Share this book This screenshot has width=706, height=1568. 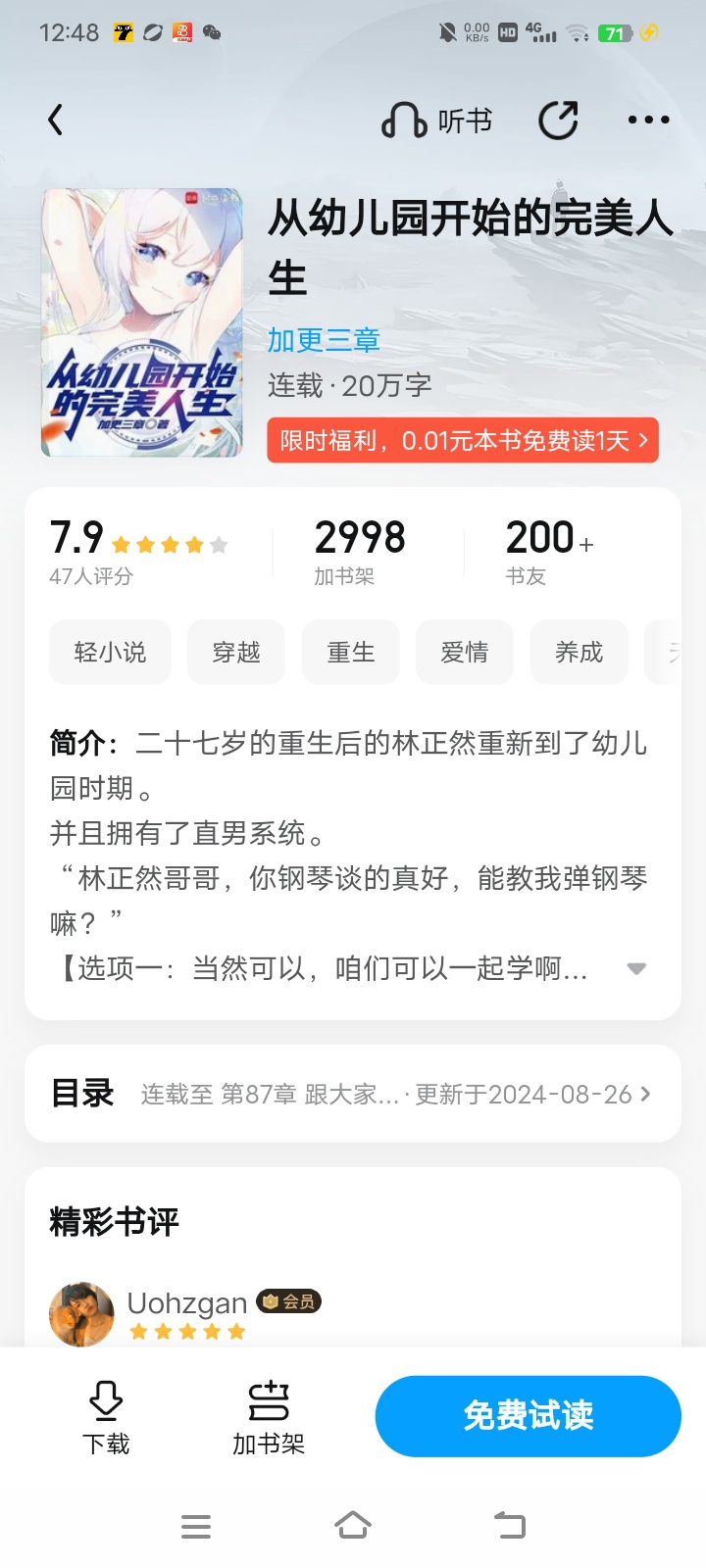(558, 121)
